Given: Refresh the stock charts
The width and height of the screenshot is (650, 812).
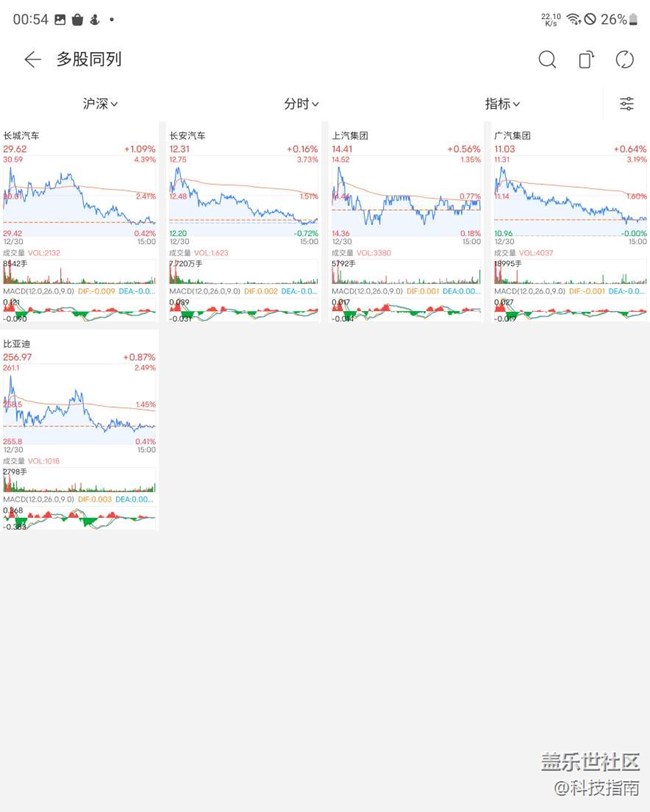Looking at the screenshot, I should [625, 60].
